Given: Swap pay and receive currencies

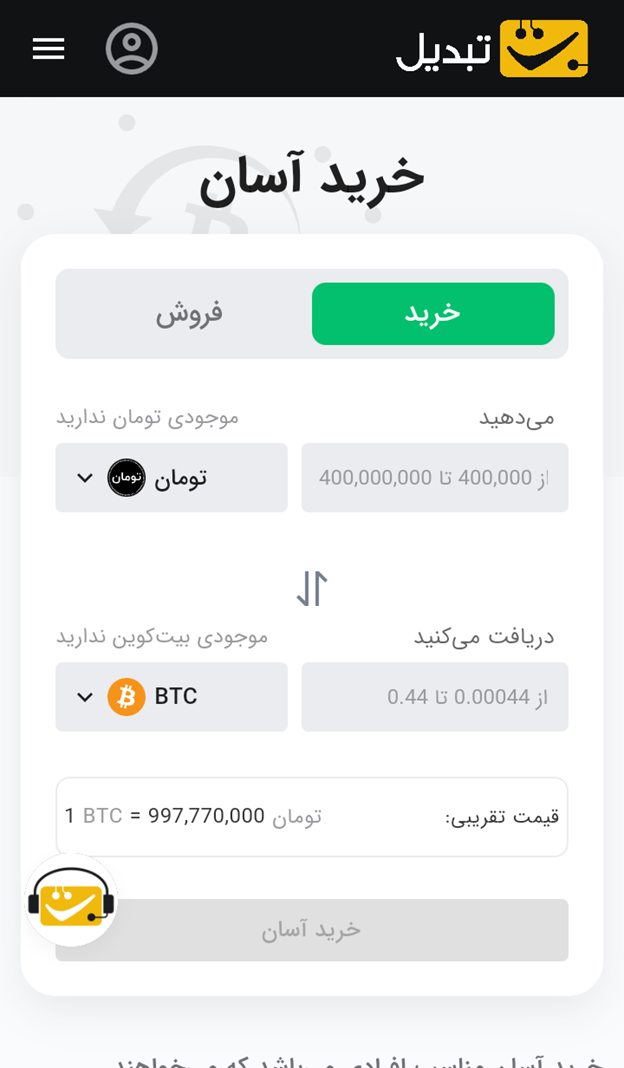Looking at the screenshot, I should (x=312, y=588).
